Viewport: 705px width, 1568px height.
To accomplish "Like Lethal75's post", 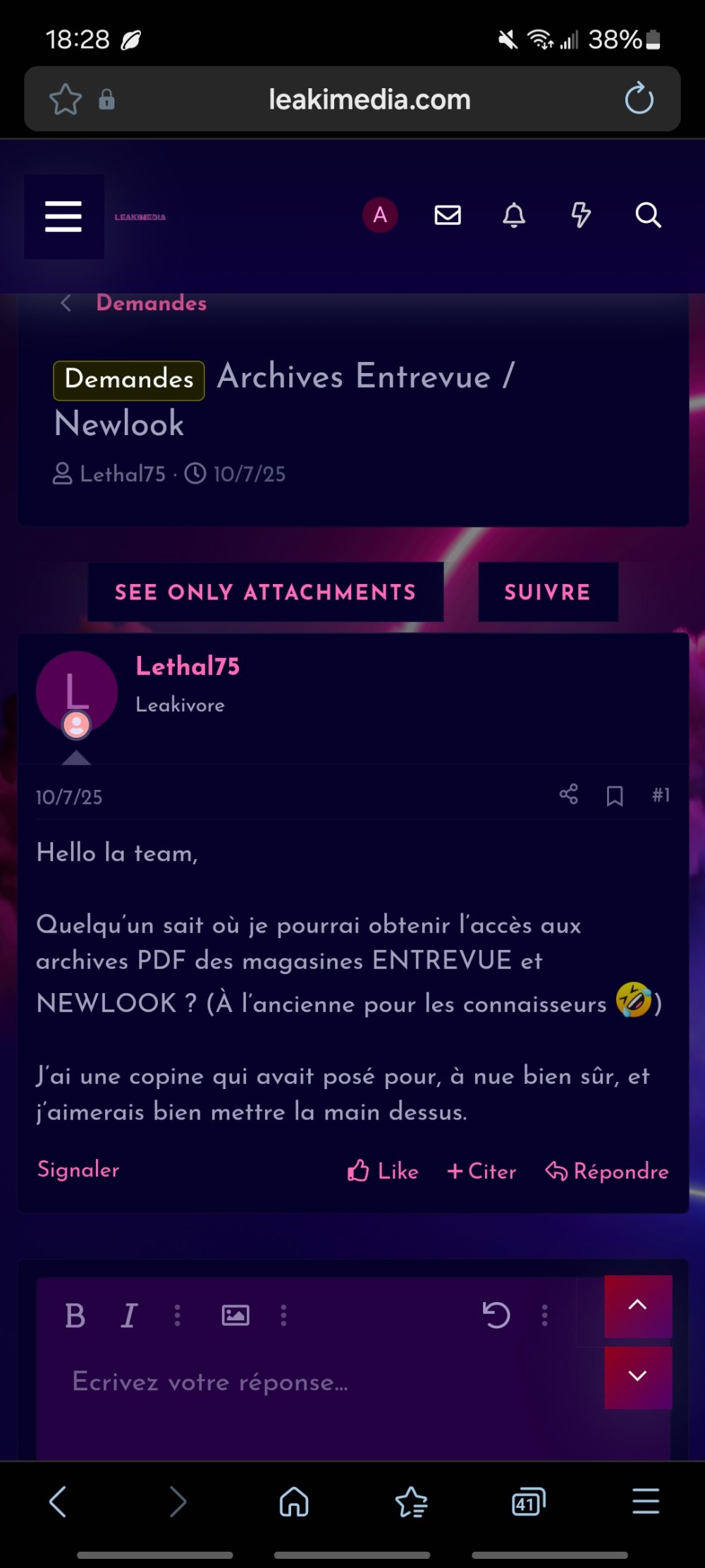I will point(383,1172).
